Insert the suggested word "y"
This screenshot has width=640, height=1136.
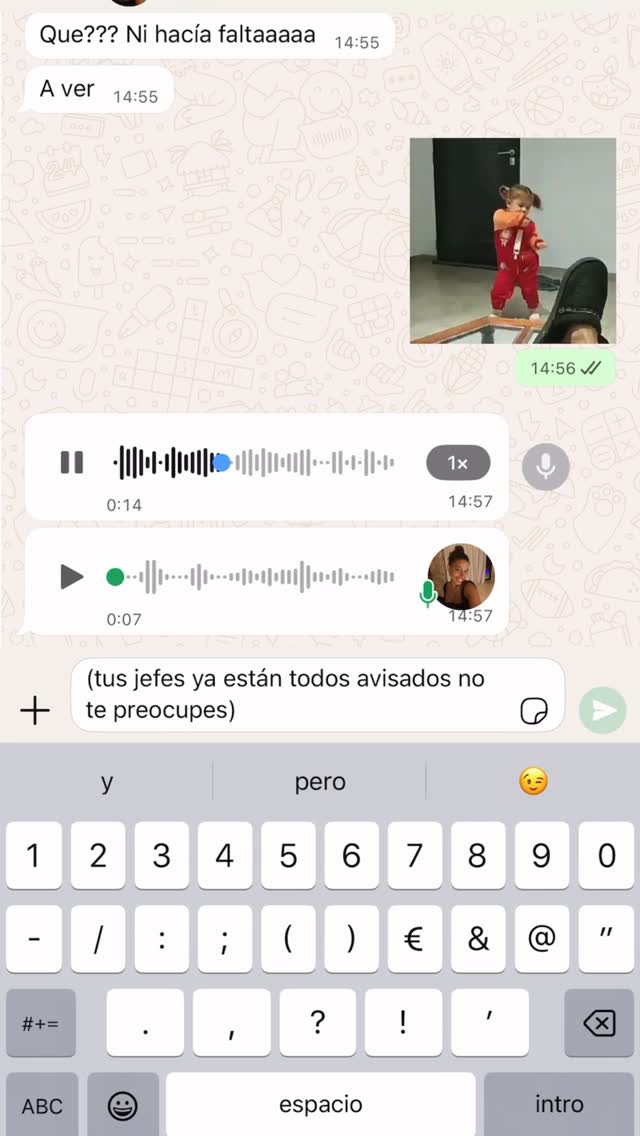click(x=106, y=782)
